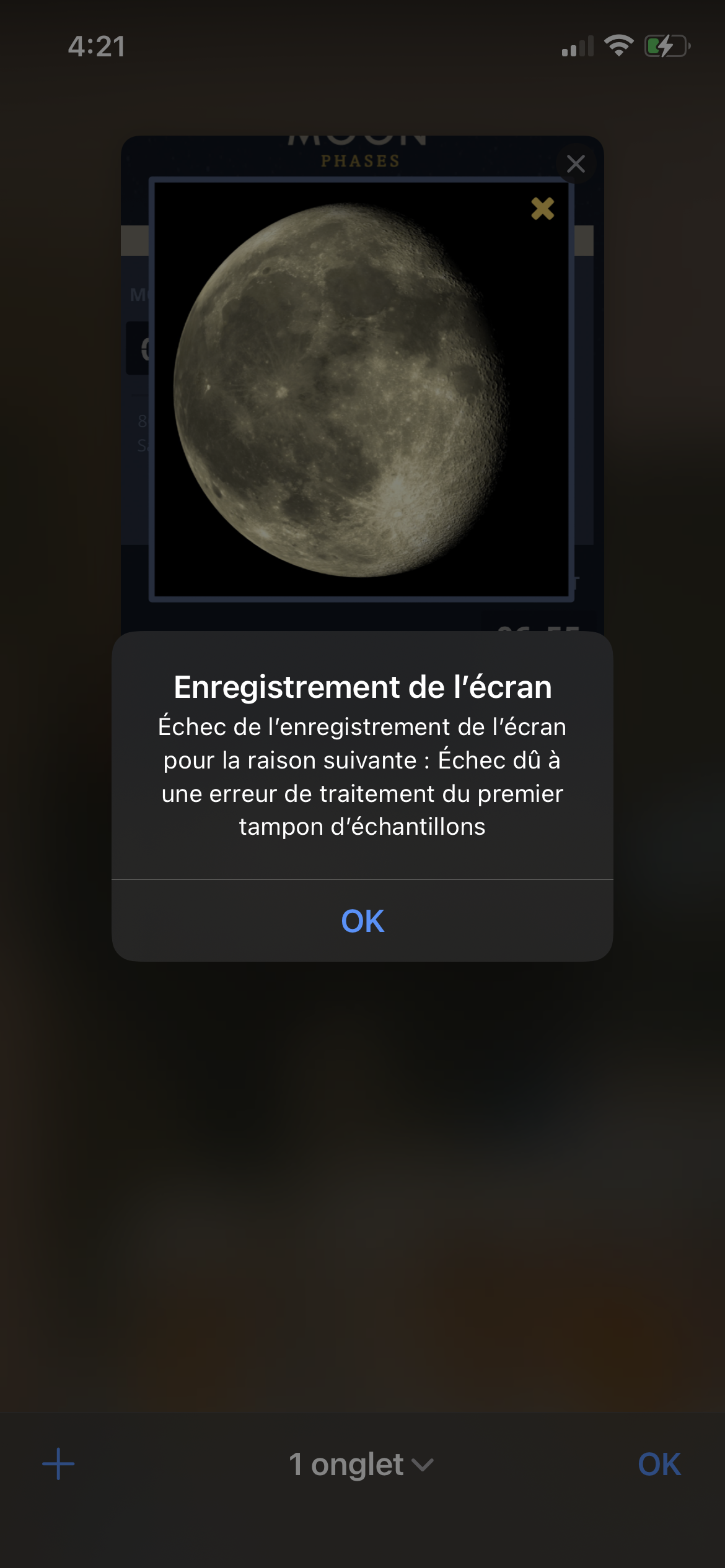Tap OK in the bottom toolbar
This screenshot has height=1568, width=725.
click(x=659, y=1465)
